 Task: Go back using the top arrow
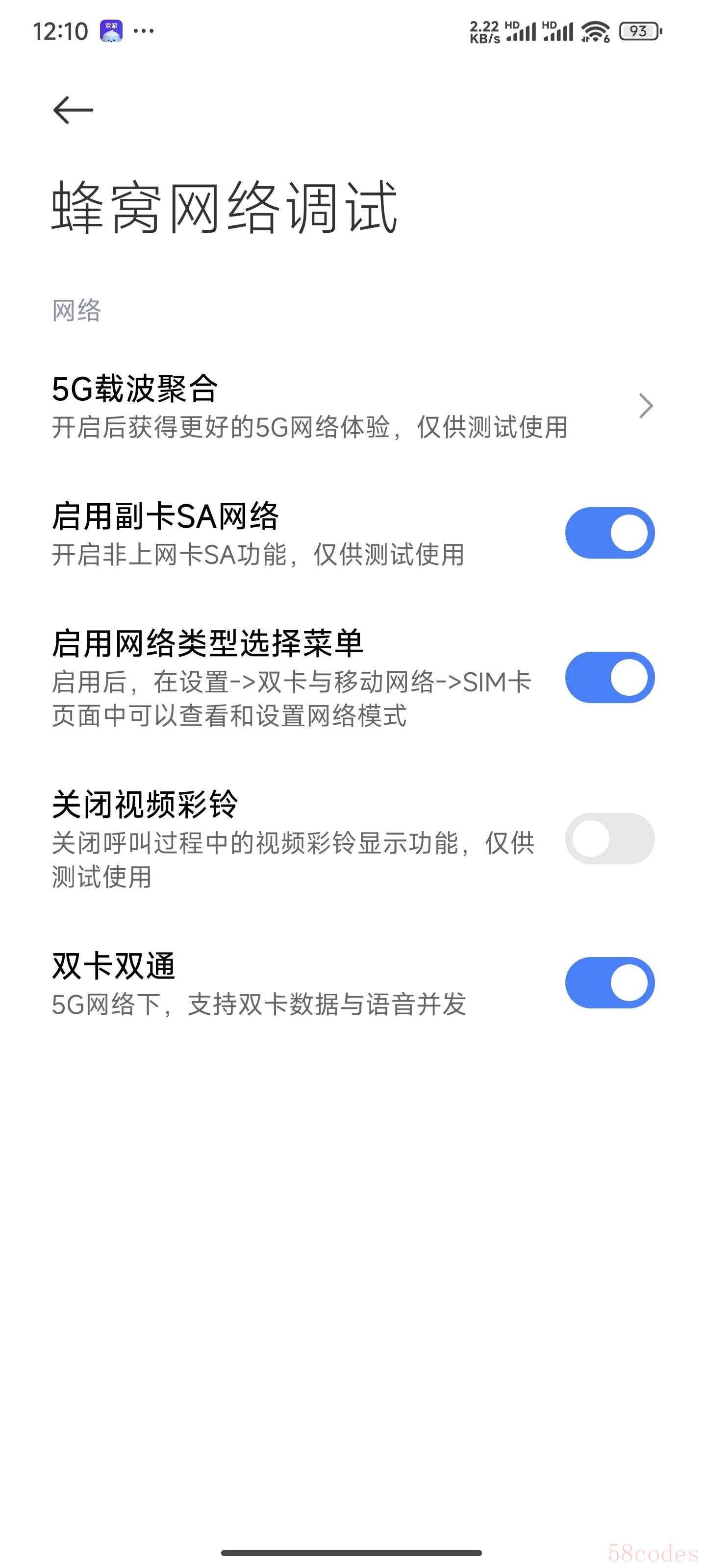(x=73, y=110)
